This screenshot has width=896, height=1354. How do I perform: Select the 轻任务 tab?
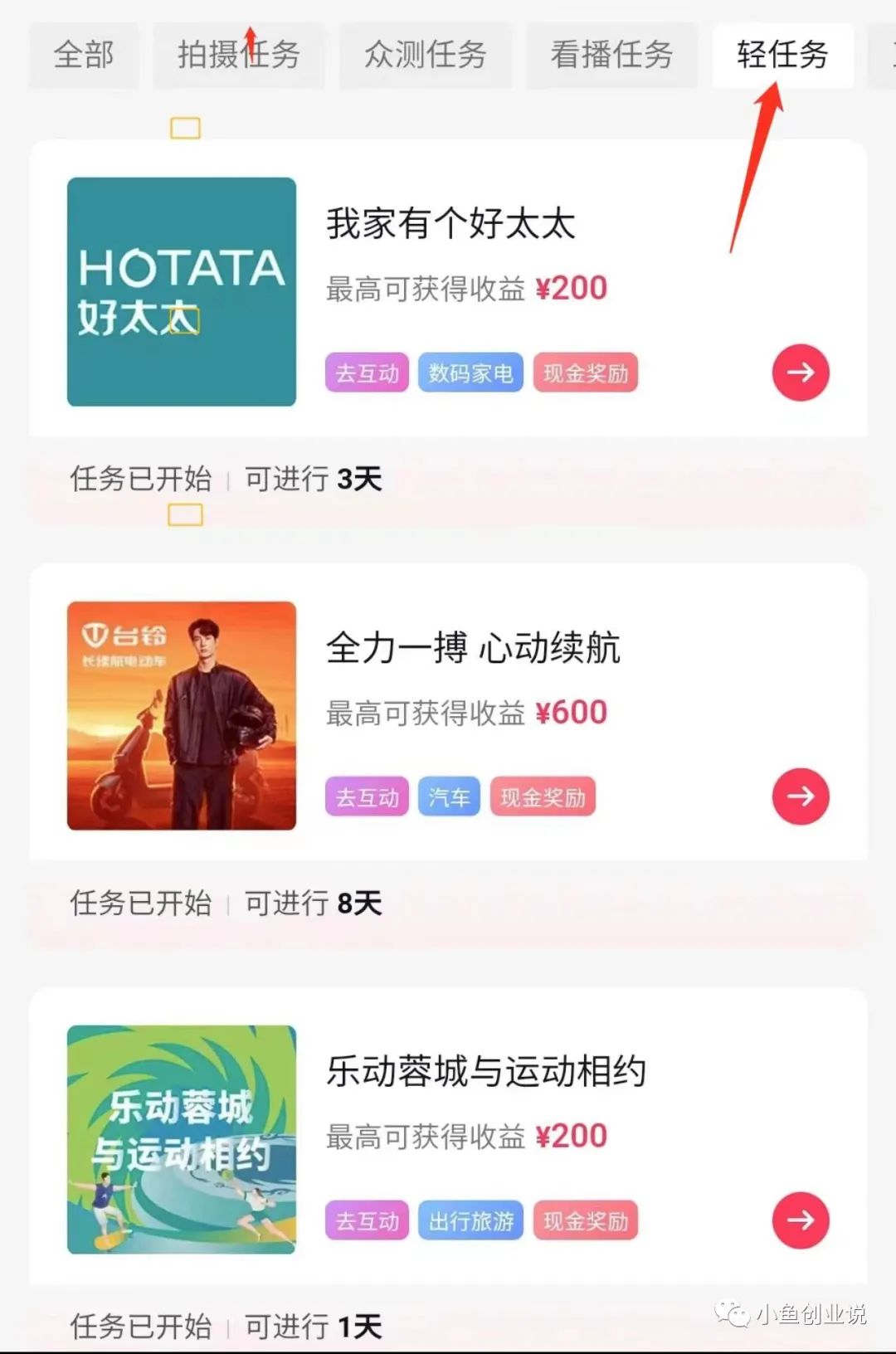click(x=782, y=55)
